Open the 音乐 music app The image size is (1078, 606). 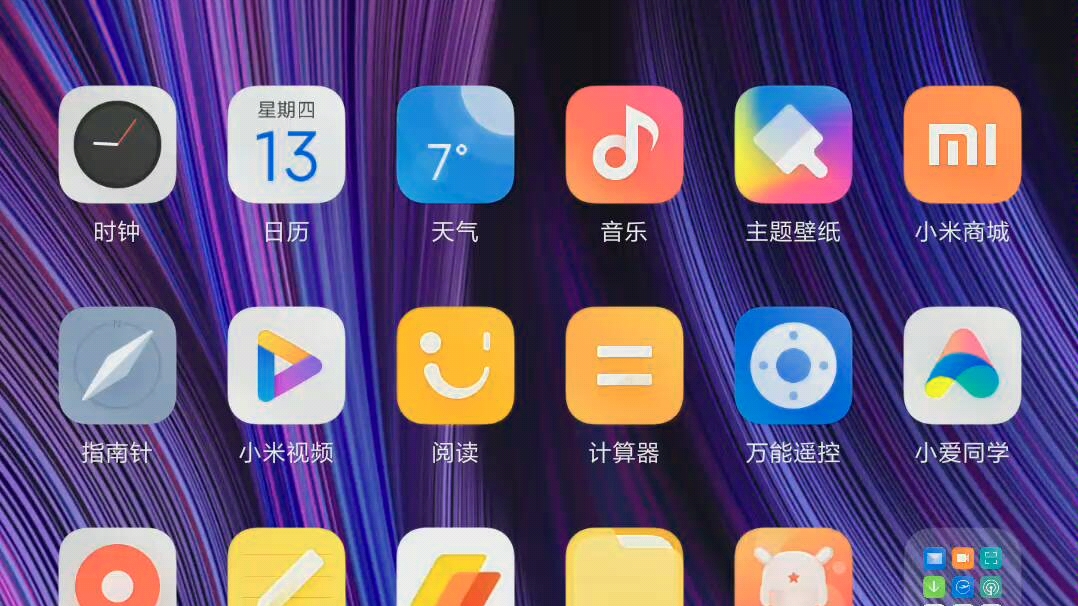tap(624, 144)
